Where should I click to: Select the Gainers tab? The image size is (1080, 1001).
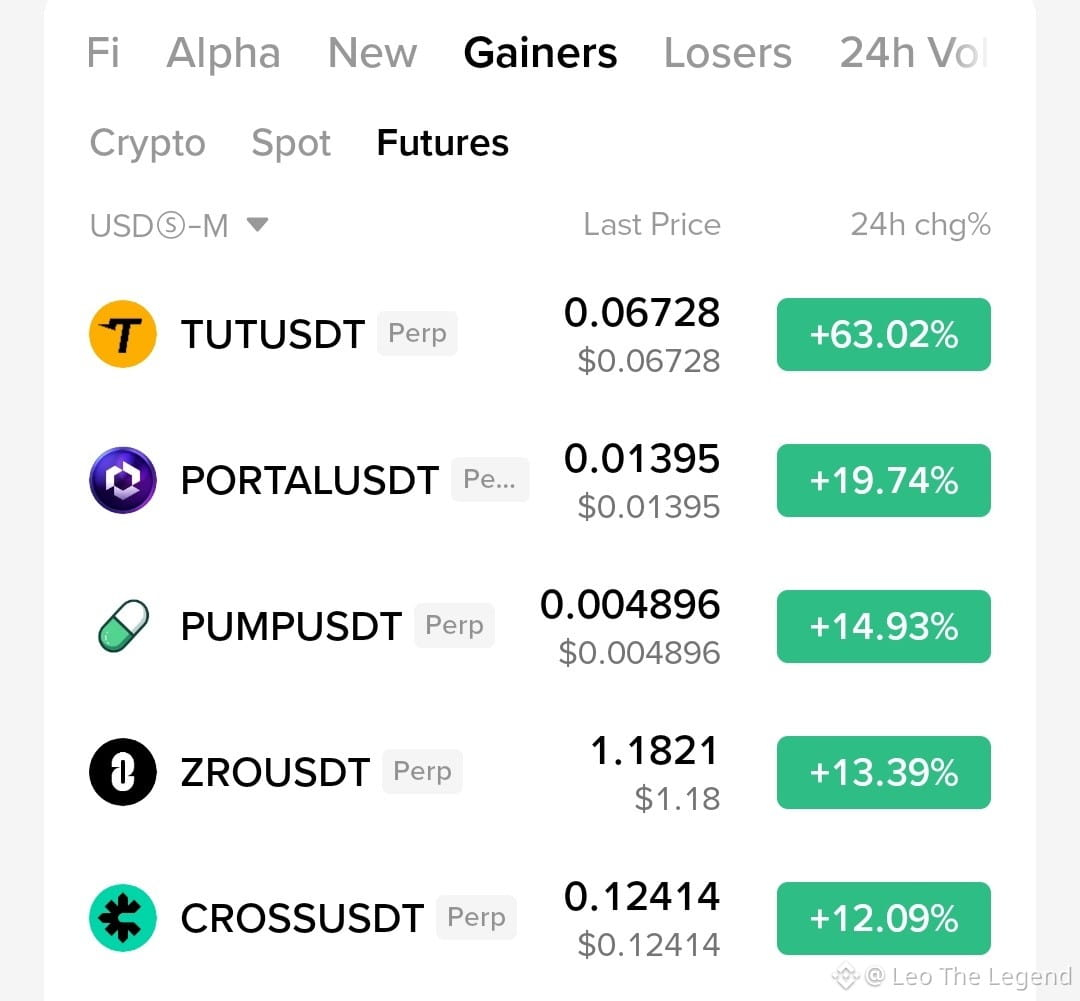[x=540, y=53]
